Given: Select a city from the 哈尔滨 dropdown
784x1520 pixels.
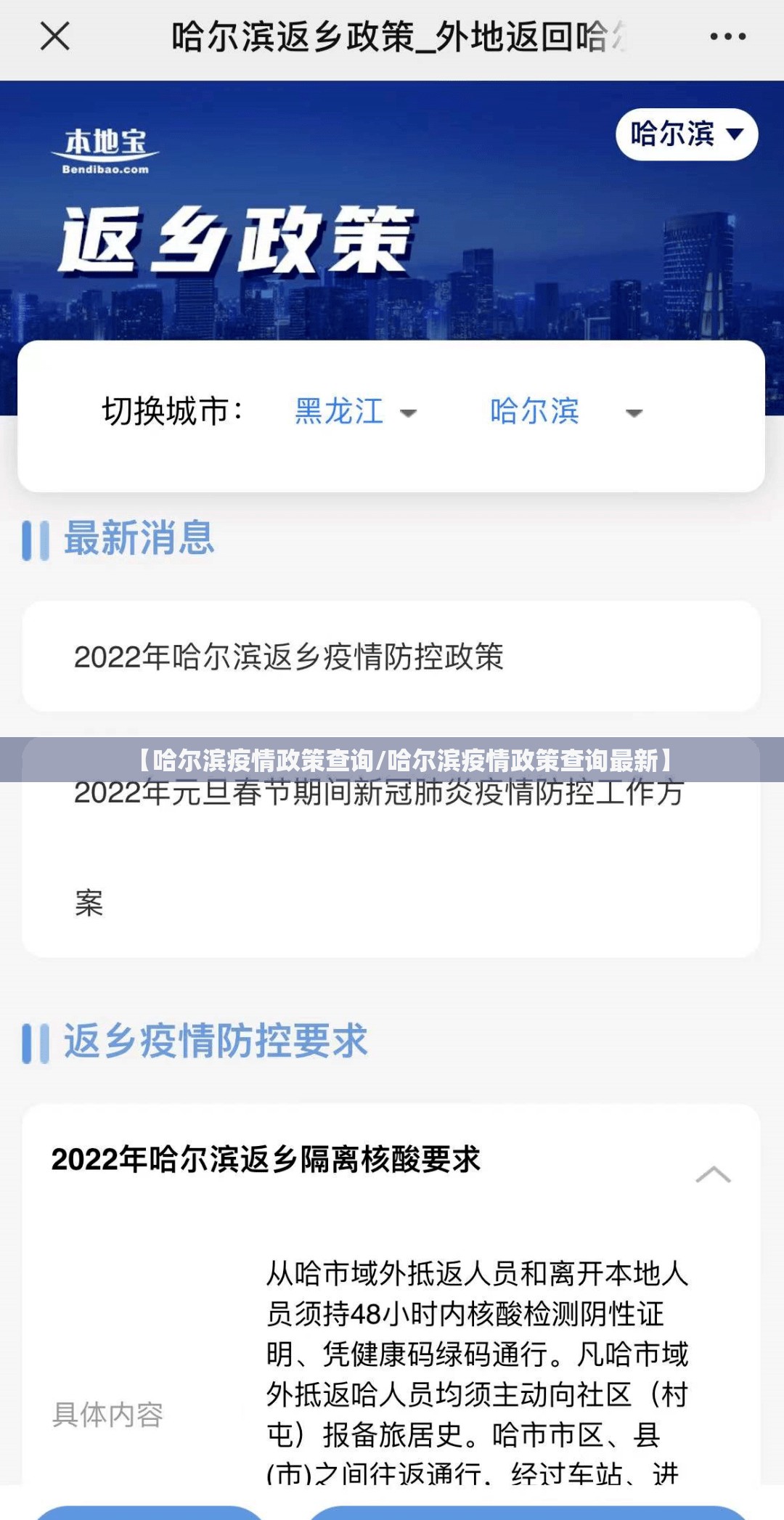Looking at the screenshot, I should pos(566,412).
